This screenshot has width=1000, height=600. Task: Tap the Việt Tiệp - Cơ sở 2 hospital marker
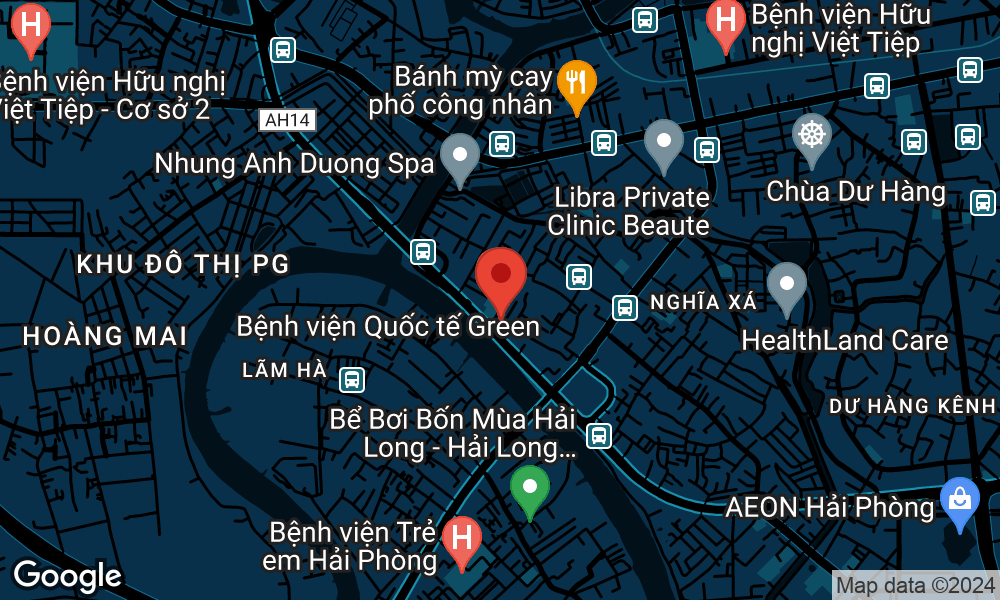(31, 23)
